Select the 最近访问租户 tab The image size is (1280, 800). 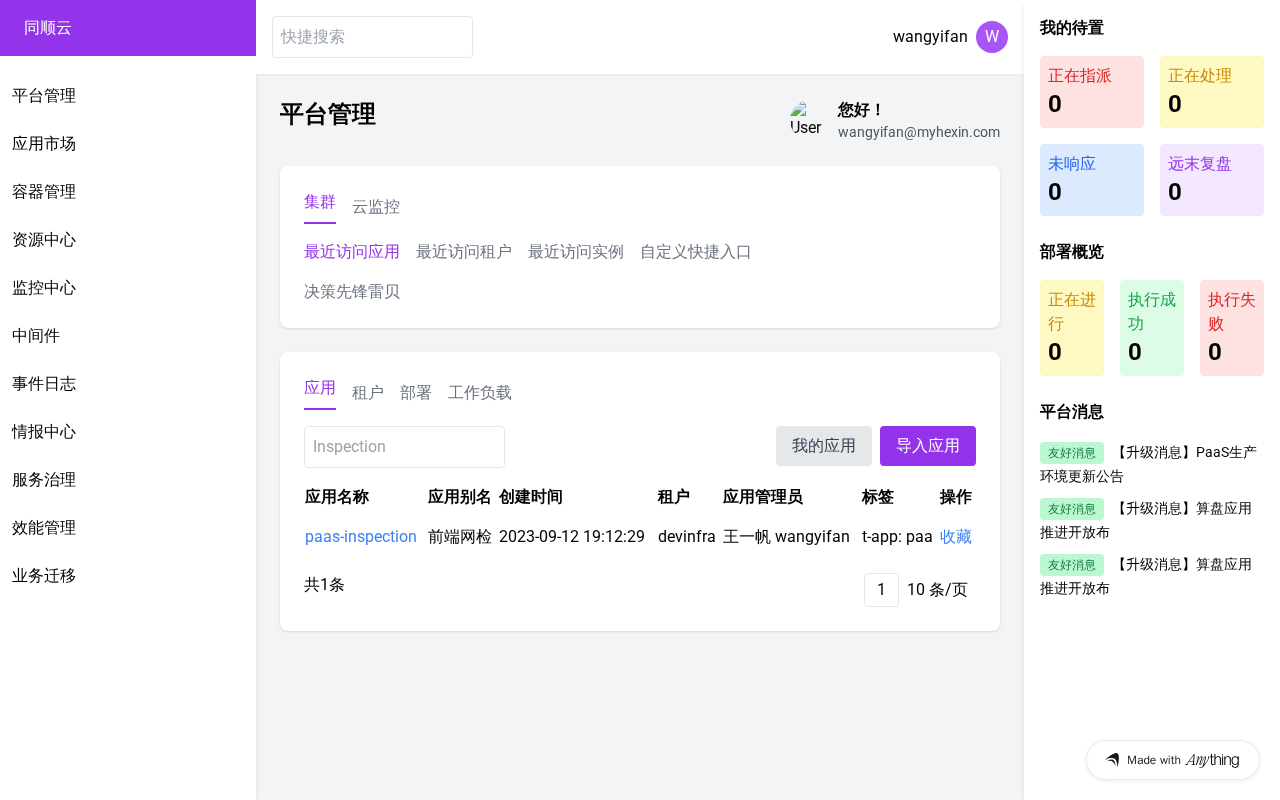tap(464, 252)
